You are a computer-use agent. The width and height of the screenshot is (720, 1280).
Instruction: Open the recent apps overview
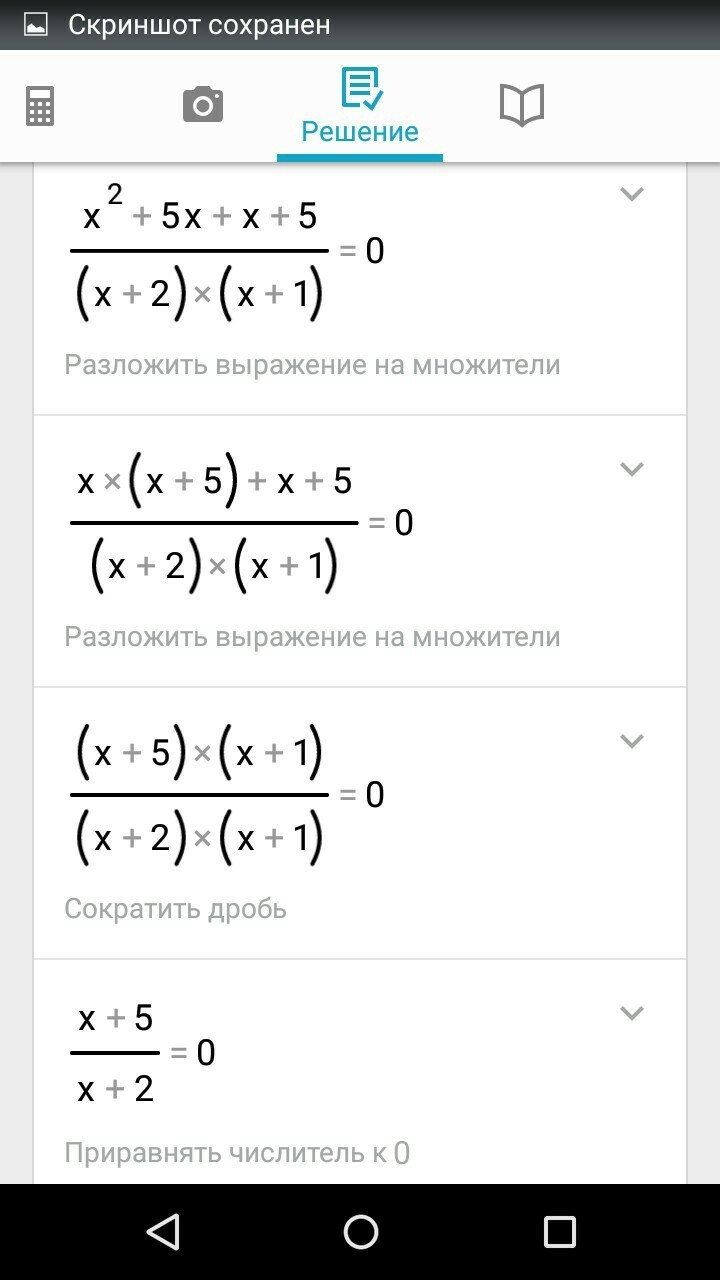click(x=559, y=1232)
